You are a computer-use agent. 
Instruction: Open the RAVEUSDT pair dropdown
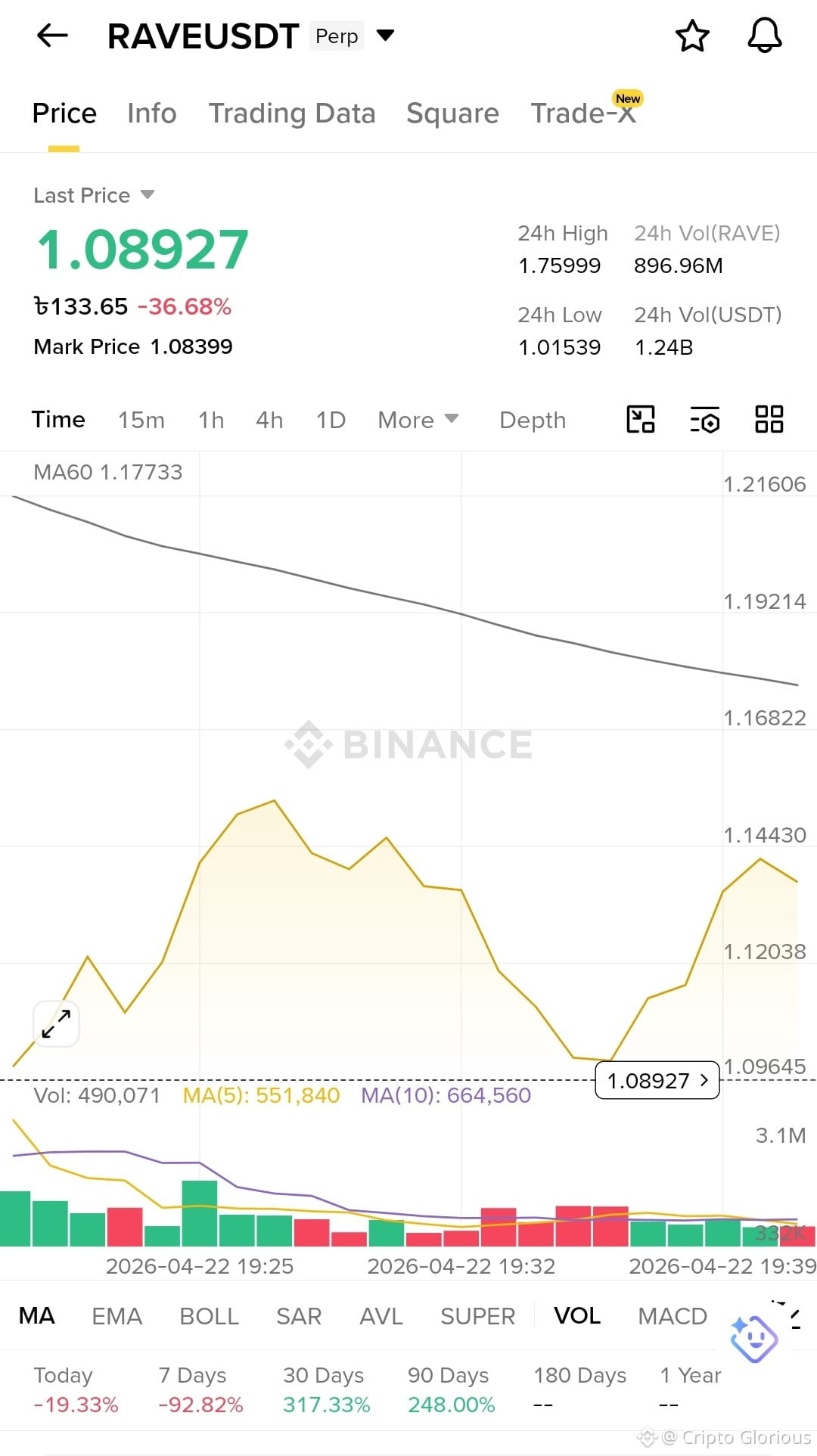(386, 35)
